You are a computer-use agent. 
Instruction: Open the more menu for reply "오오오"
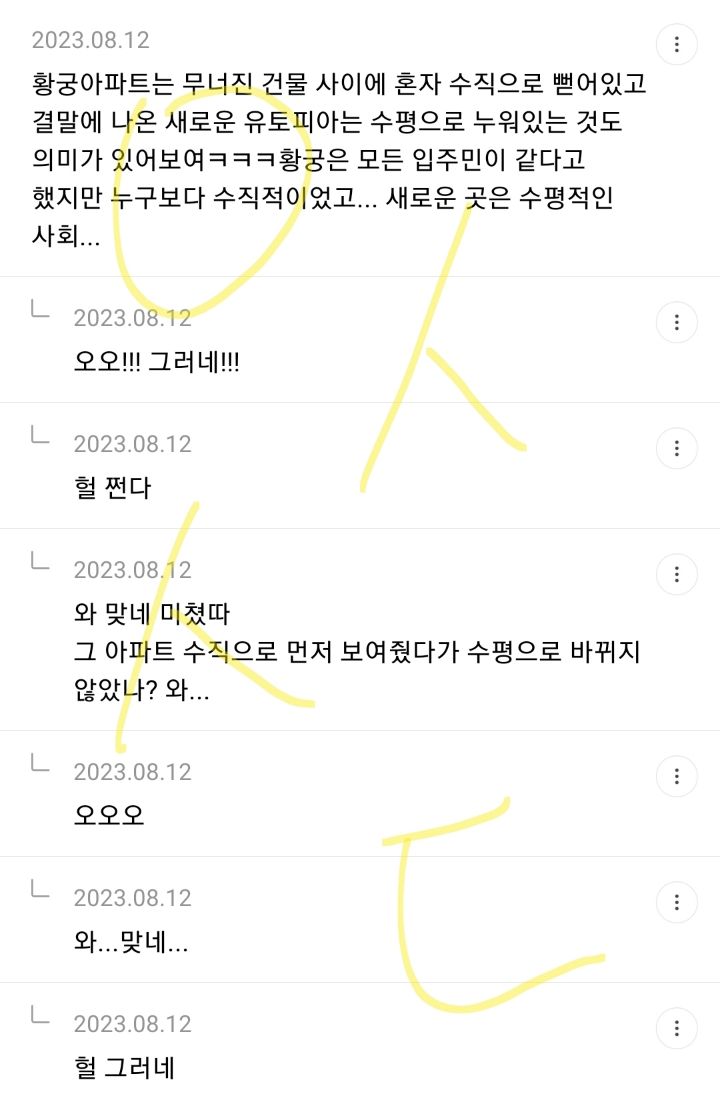pyautogui.click(x=676, y=776)
